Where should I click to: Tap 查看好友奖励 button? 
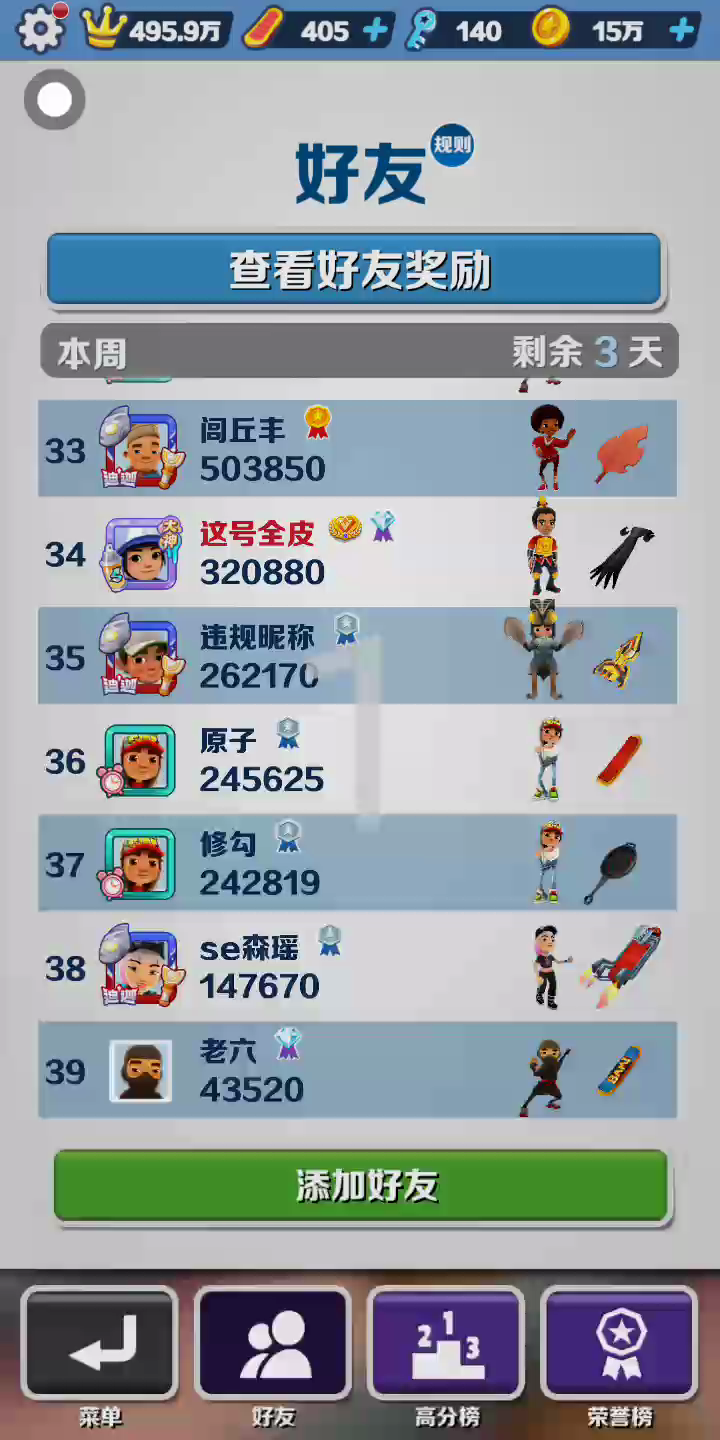coord(354,270)
